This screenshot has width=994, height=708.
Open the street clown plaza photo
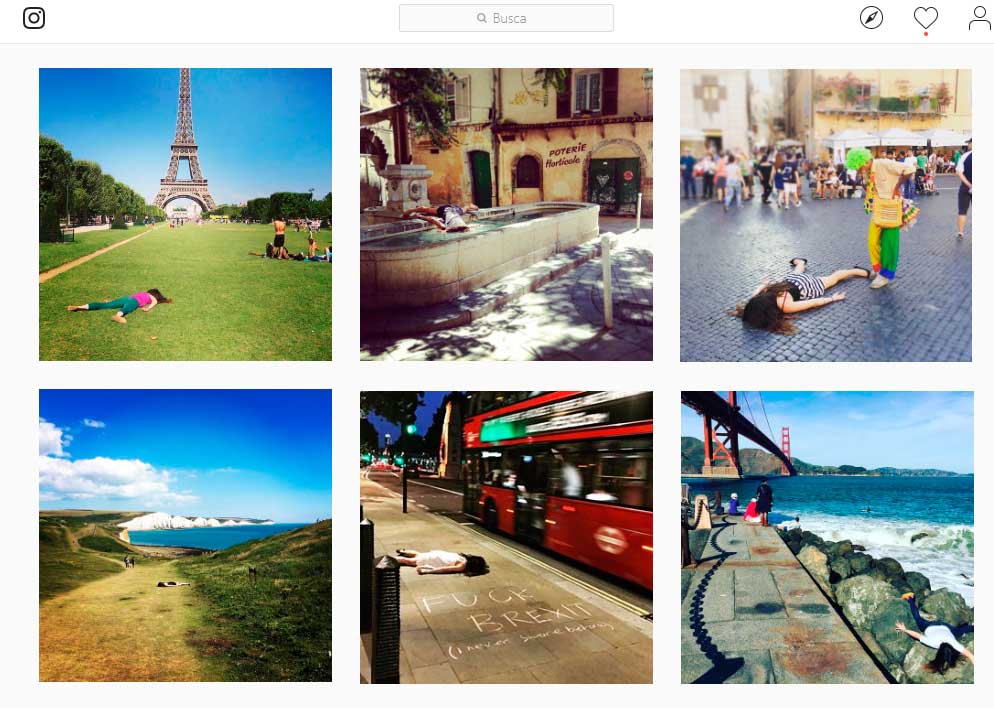(x=826, y=214)
